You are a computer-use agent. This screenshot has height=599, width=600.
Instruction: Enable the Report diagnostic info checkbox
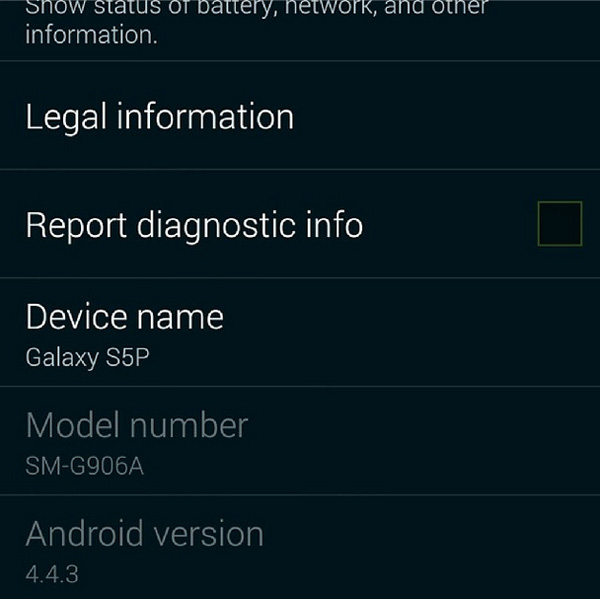click(x=559, y=224)
